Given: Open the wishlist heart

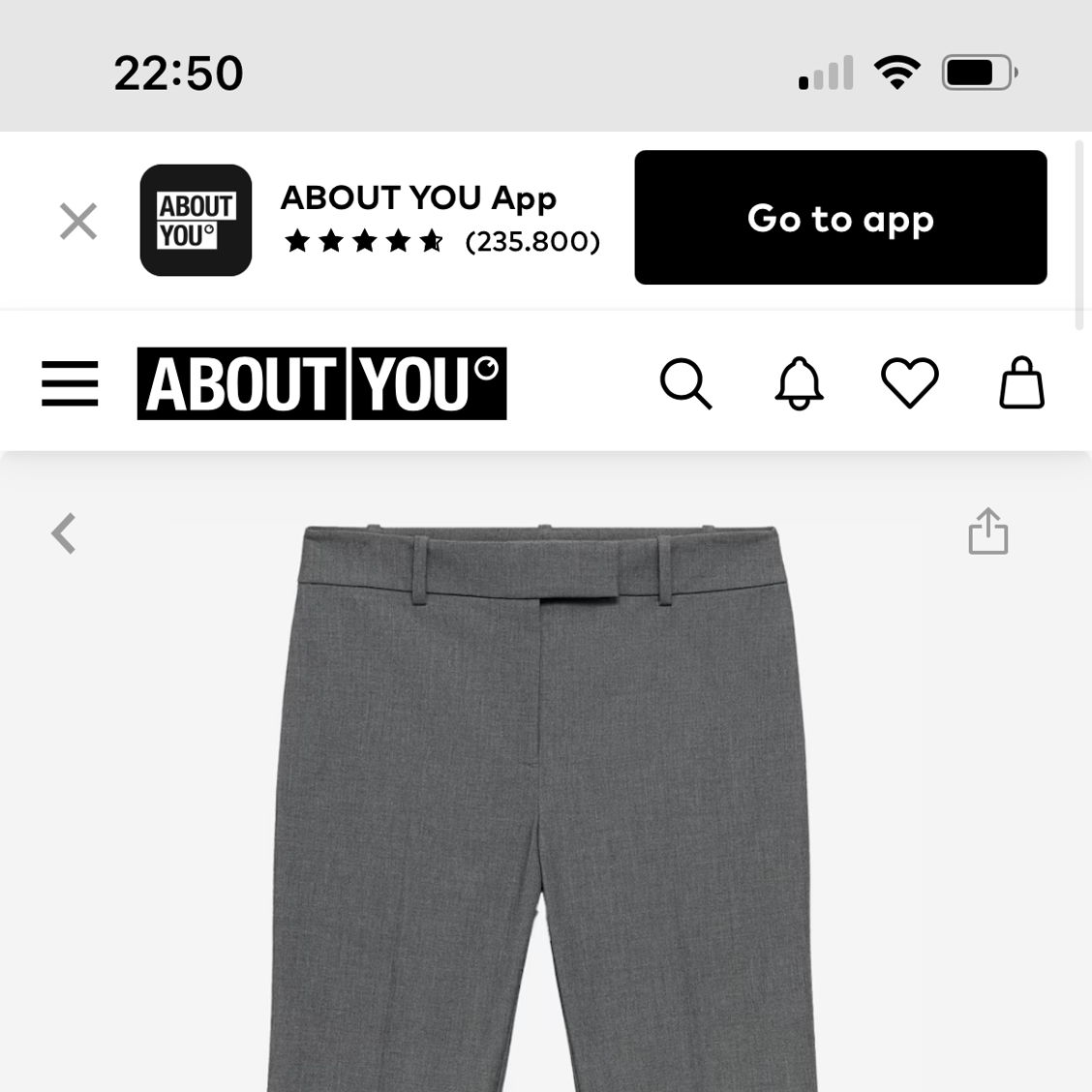Looking at the screenshot, I should tap(909, 382).
